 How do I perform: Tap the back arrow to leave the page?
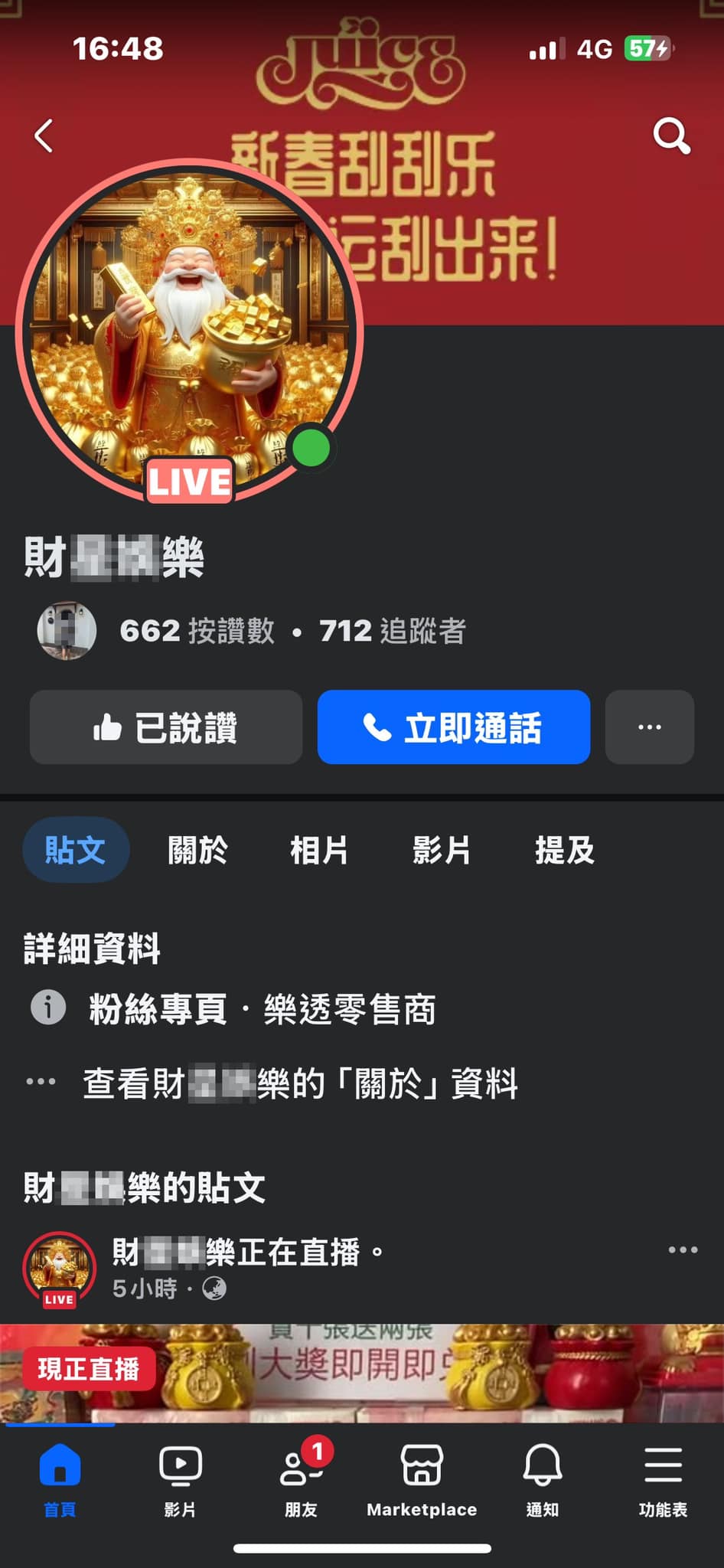click(x=44, y=136)
